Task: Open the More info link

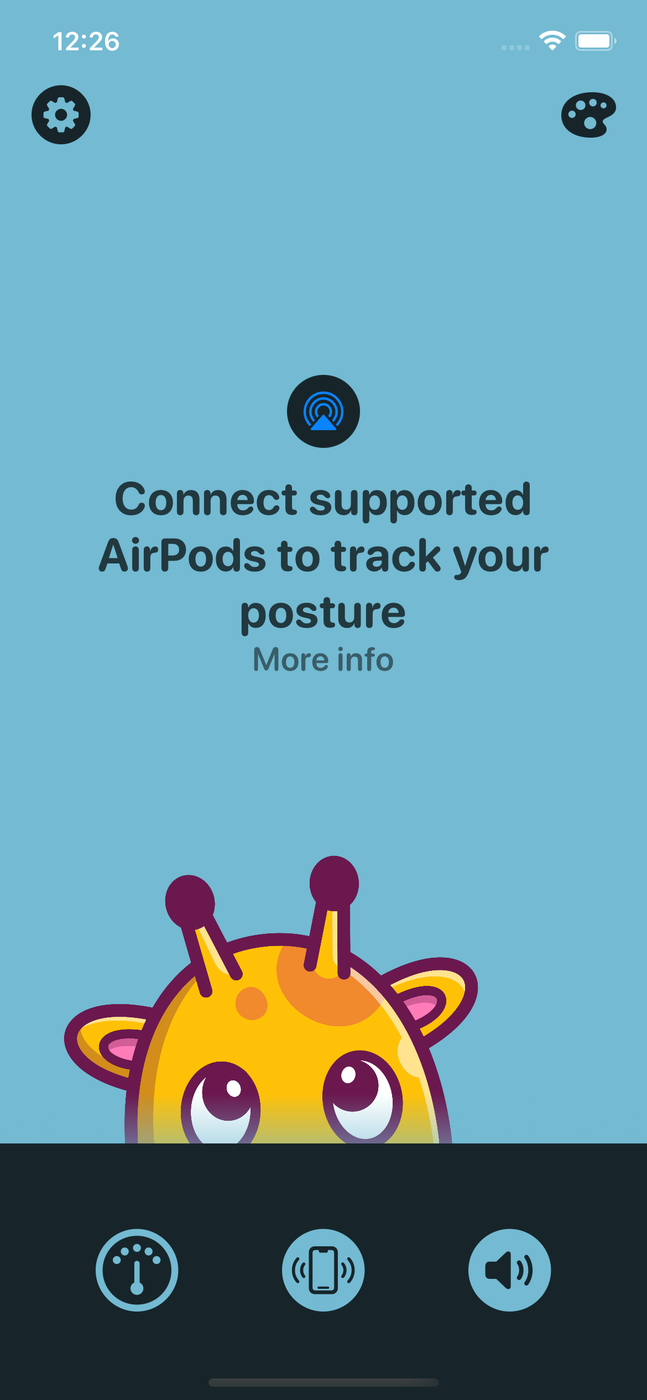Action: click(x=323, y=660)
